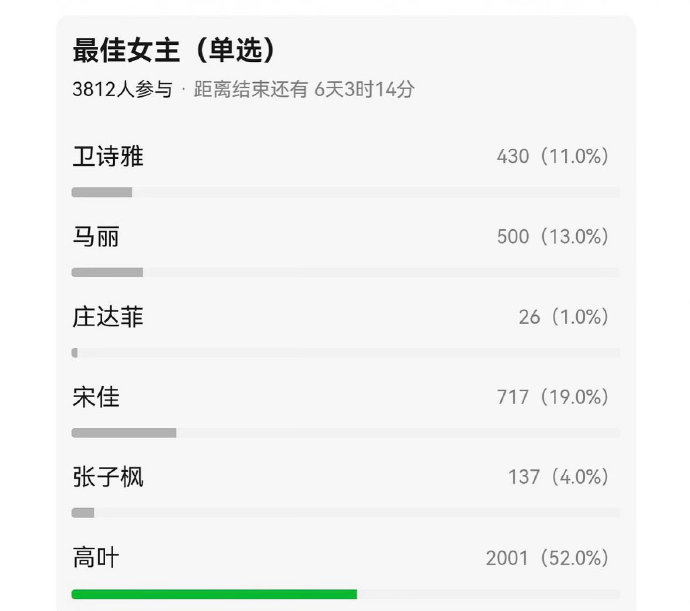Select the poll option 卫诗雅
The width and height of the screenshot is (690, 611).
345,171
